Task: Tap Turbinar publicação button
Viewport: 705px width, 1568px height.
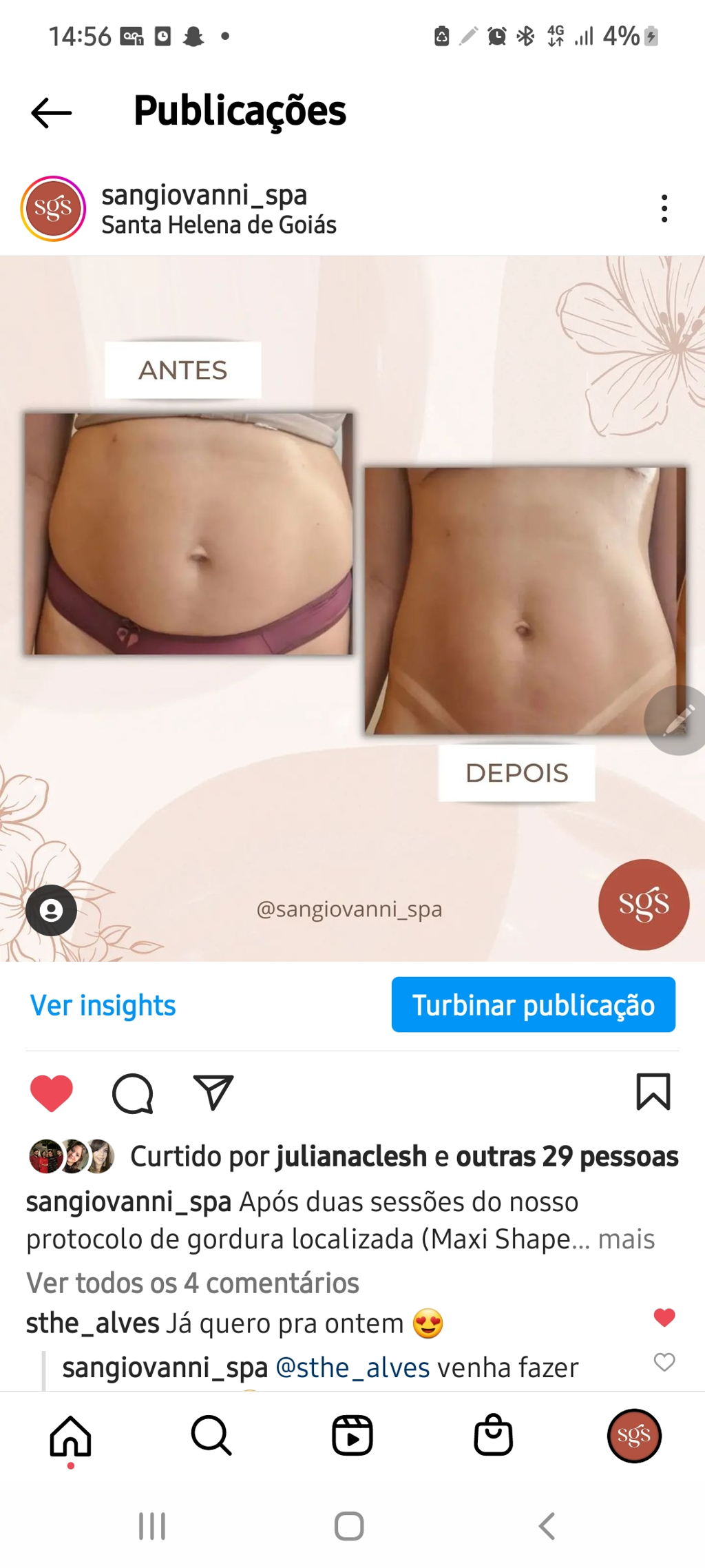Action: (533, 1004)
